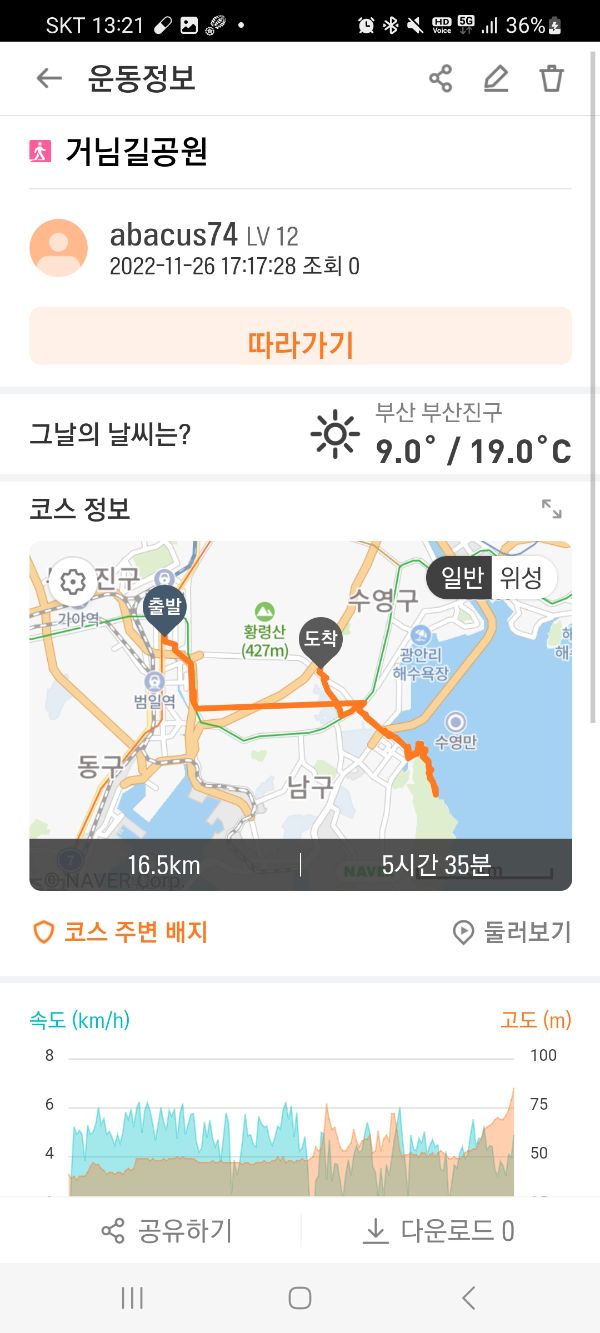Delete this record via the trash icon
The image size is (600, 1333).
552,79
